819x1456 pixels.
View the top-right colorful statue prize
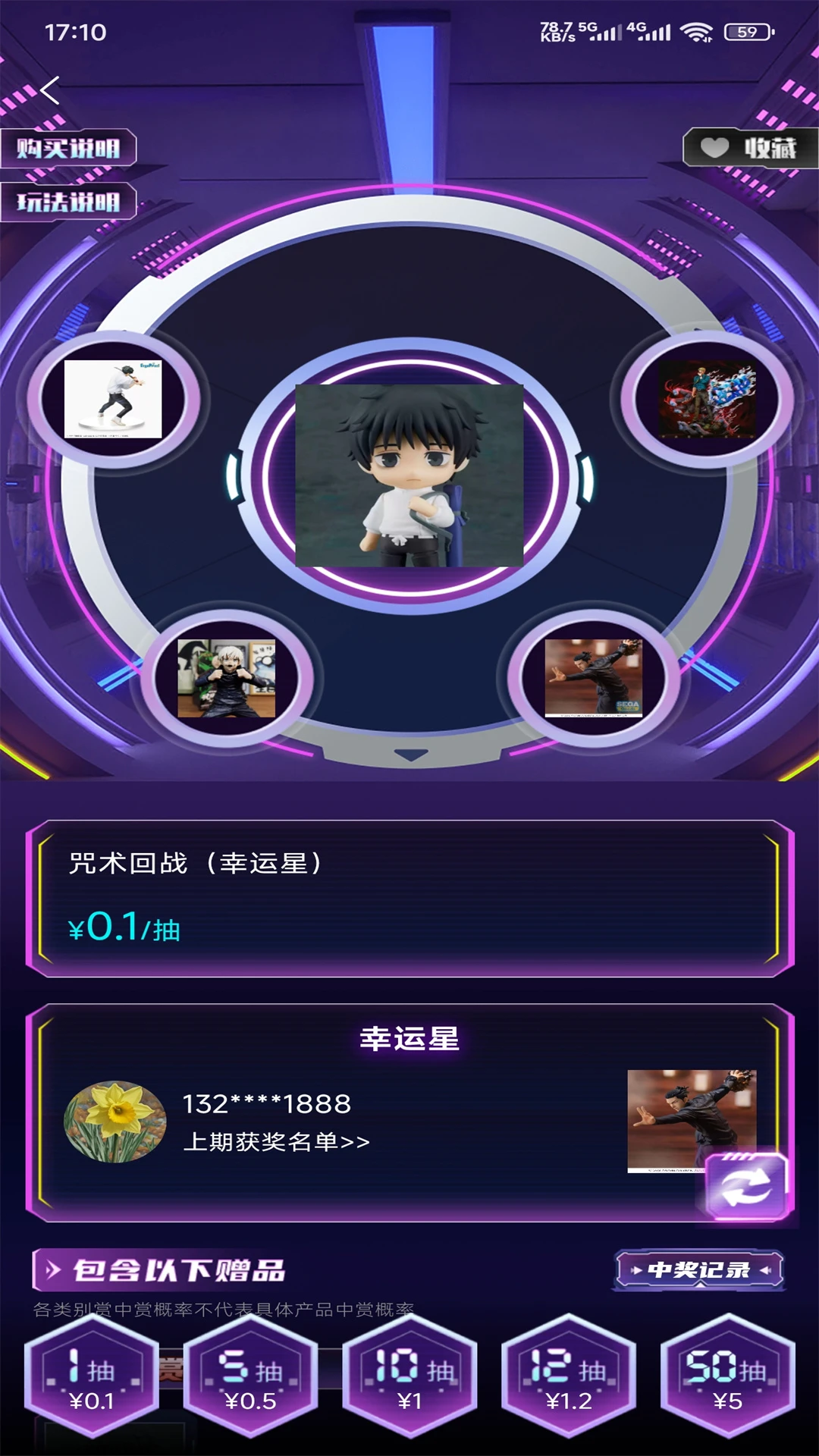point(707,399)
